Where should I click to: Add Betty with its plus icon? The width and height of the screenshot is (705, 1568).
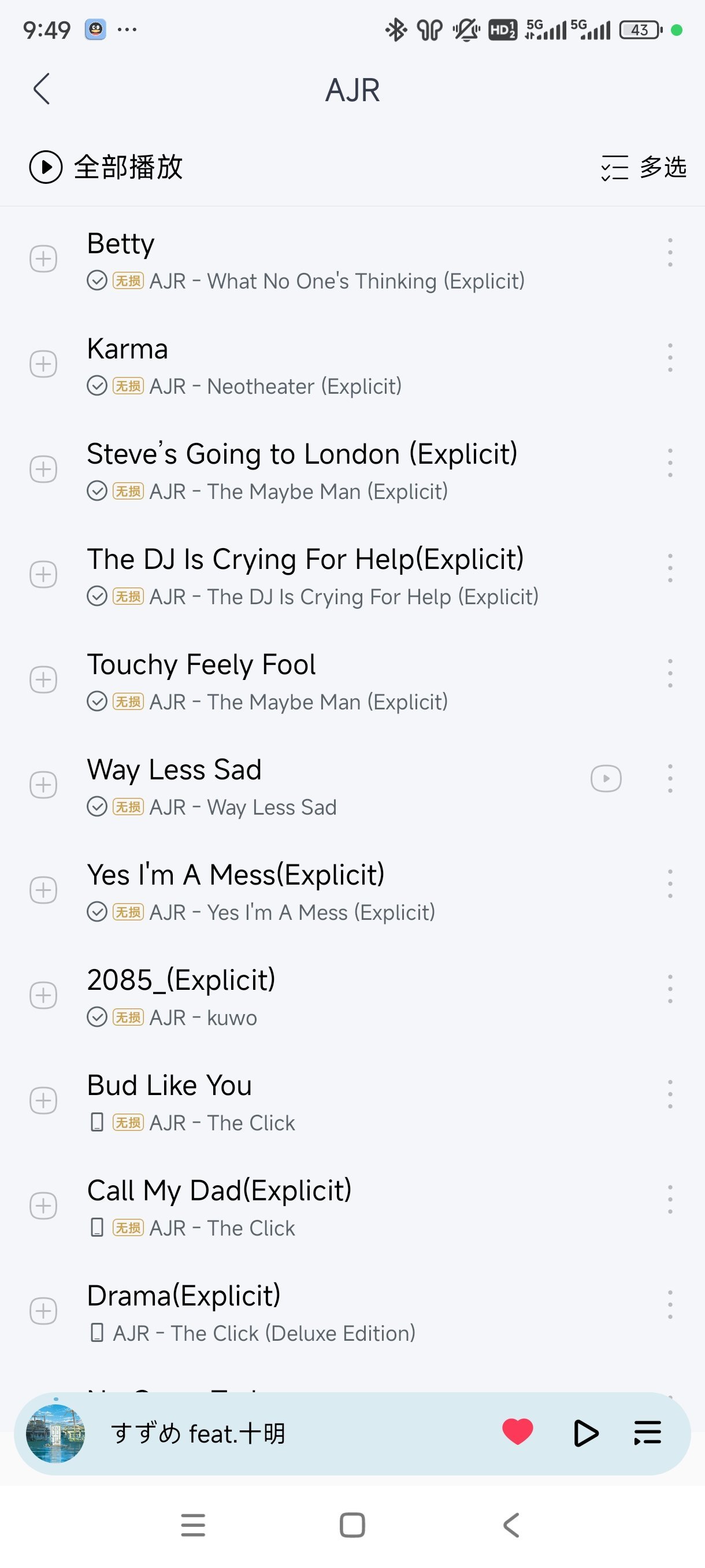pyautogui.click(x=43, y=259)
